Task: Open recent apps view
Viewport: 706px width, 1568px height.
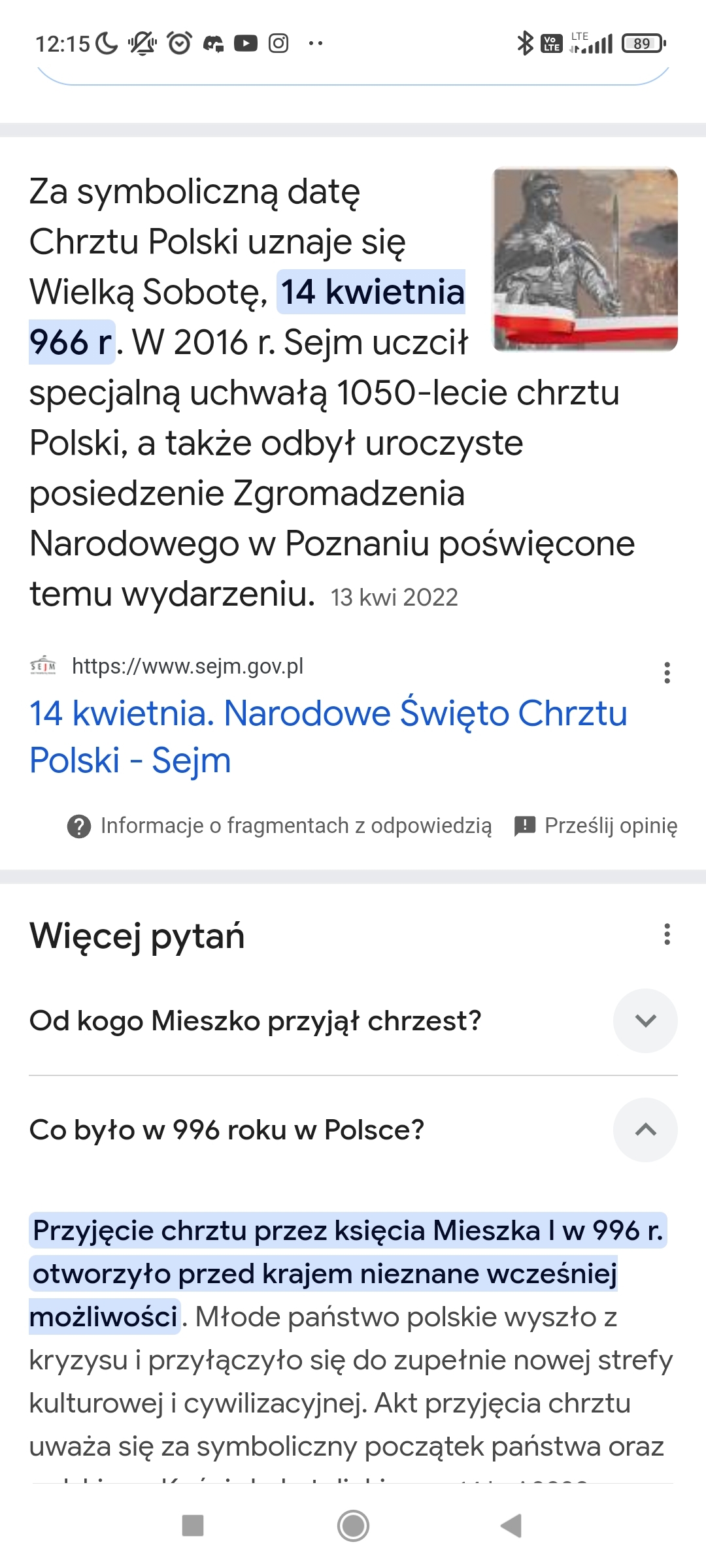Action: point(193,1526)
